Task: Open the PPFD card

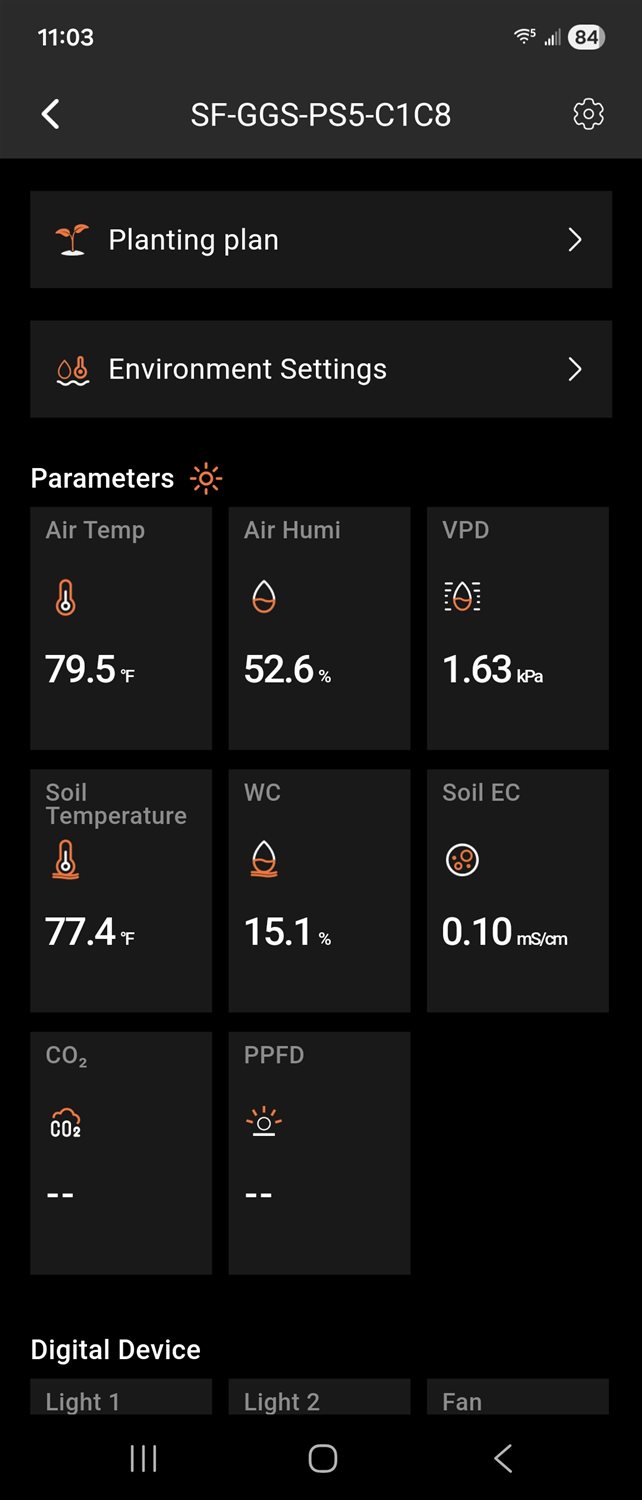Action: [x=319, y=1153]
